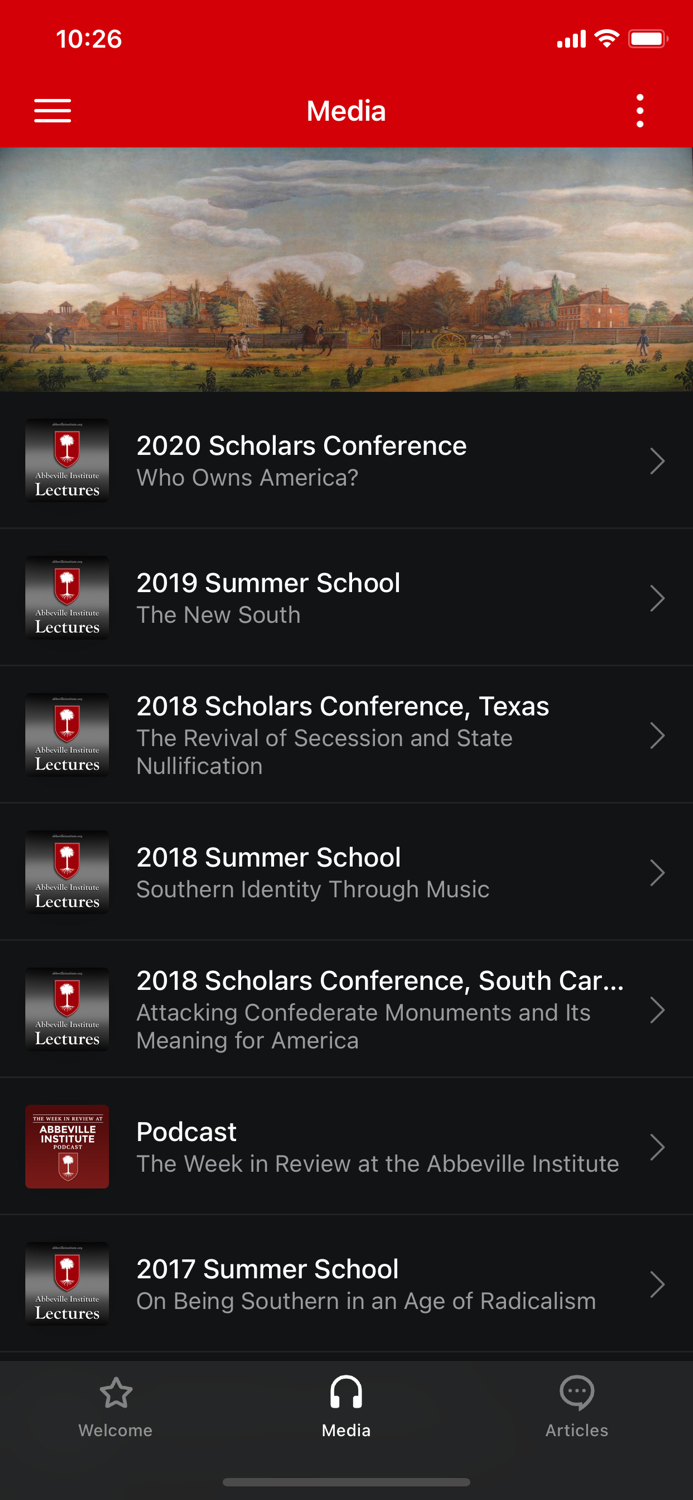Open the Week in Review Podcast
The width and height of the screenshot is (693, 1500).
(346, 1147)
